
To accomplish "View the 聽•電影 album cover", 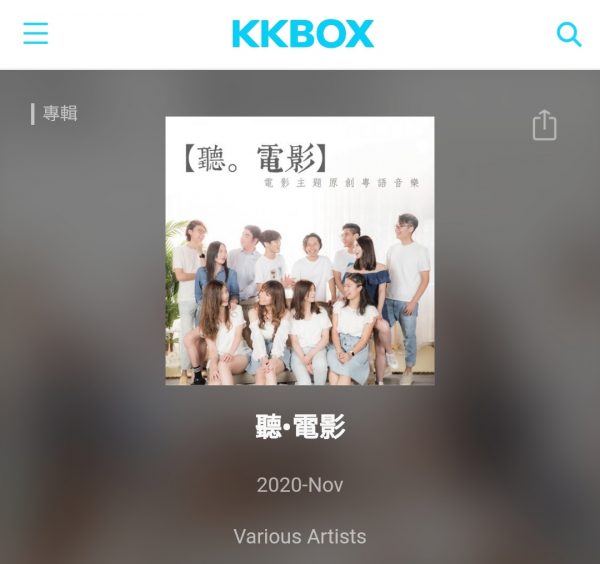I will click(x=300, y=251).
